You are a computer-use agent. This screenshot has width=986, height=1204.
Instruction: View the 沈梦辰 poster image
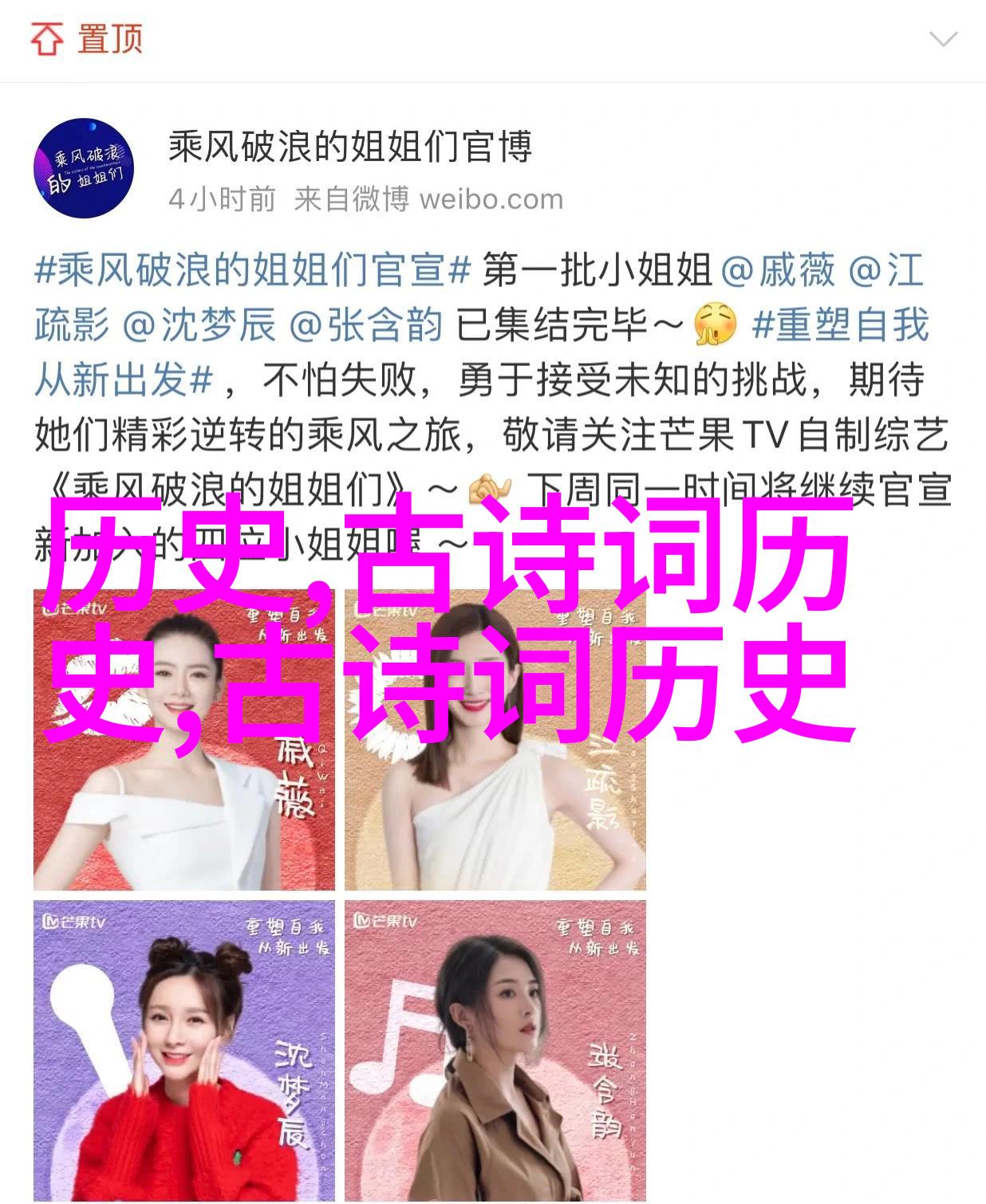click(184, 1050)
